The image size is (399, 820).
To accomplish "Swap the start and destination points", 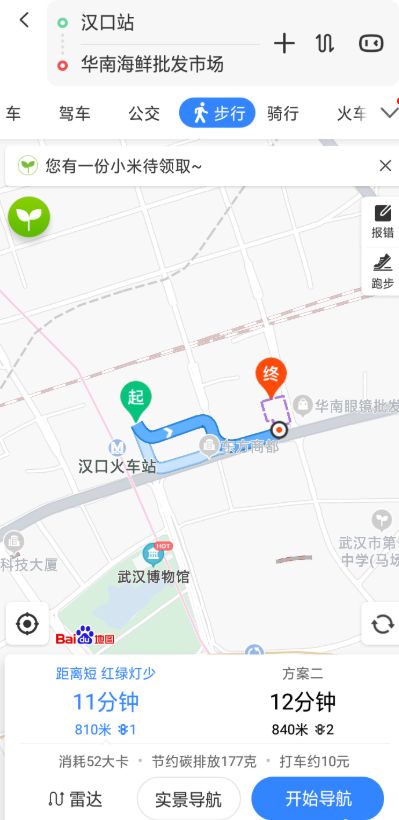I will click(x=325, y=43).
